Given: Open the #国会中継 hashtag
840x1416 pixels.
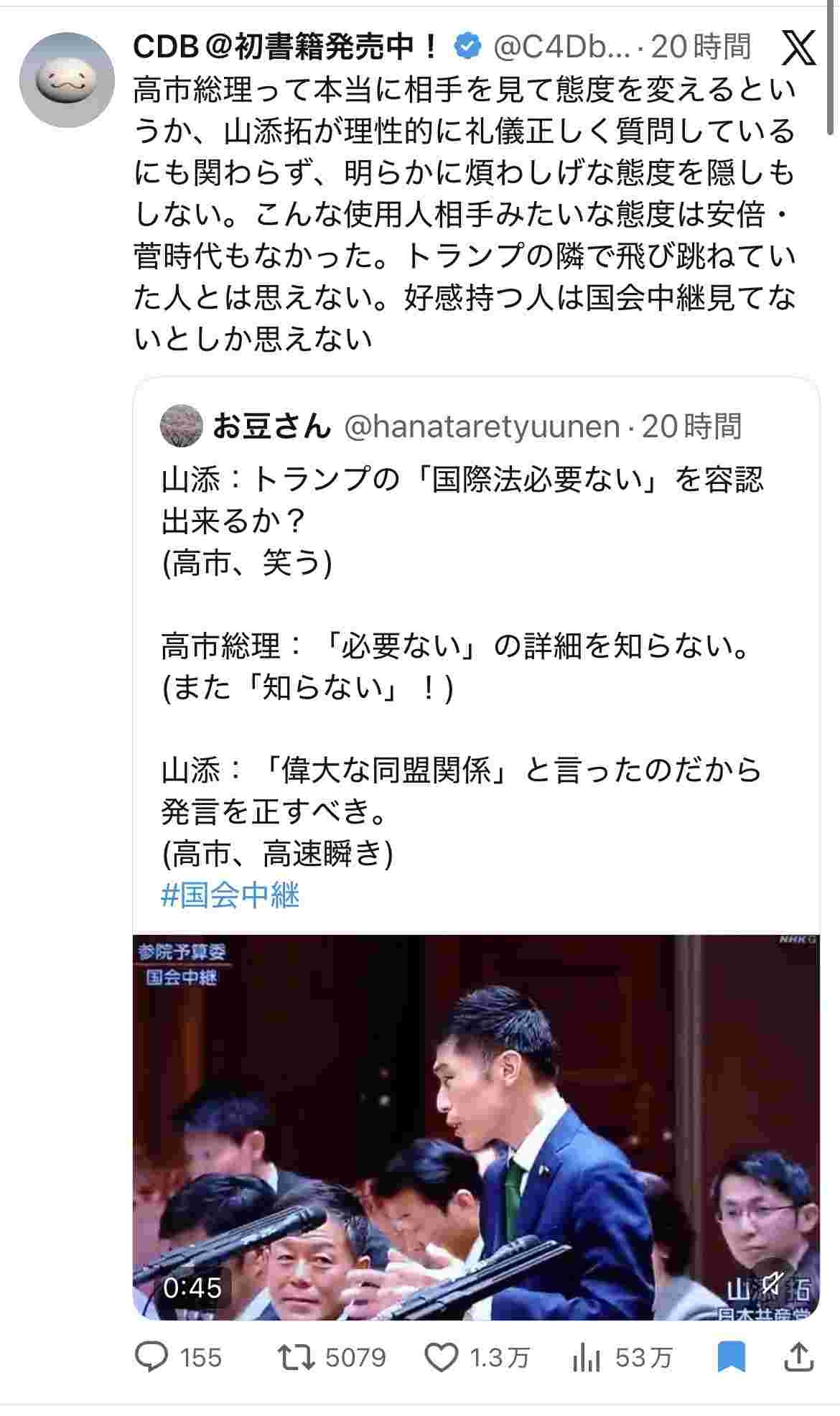Looking at the screenshot, I should 230,895.
